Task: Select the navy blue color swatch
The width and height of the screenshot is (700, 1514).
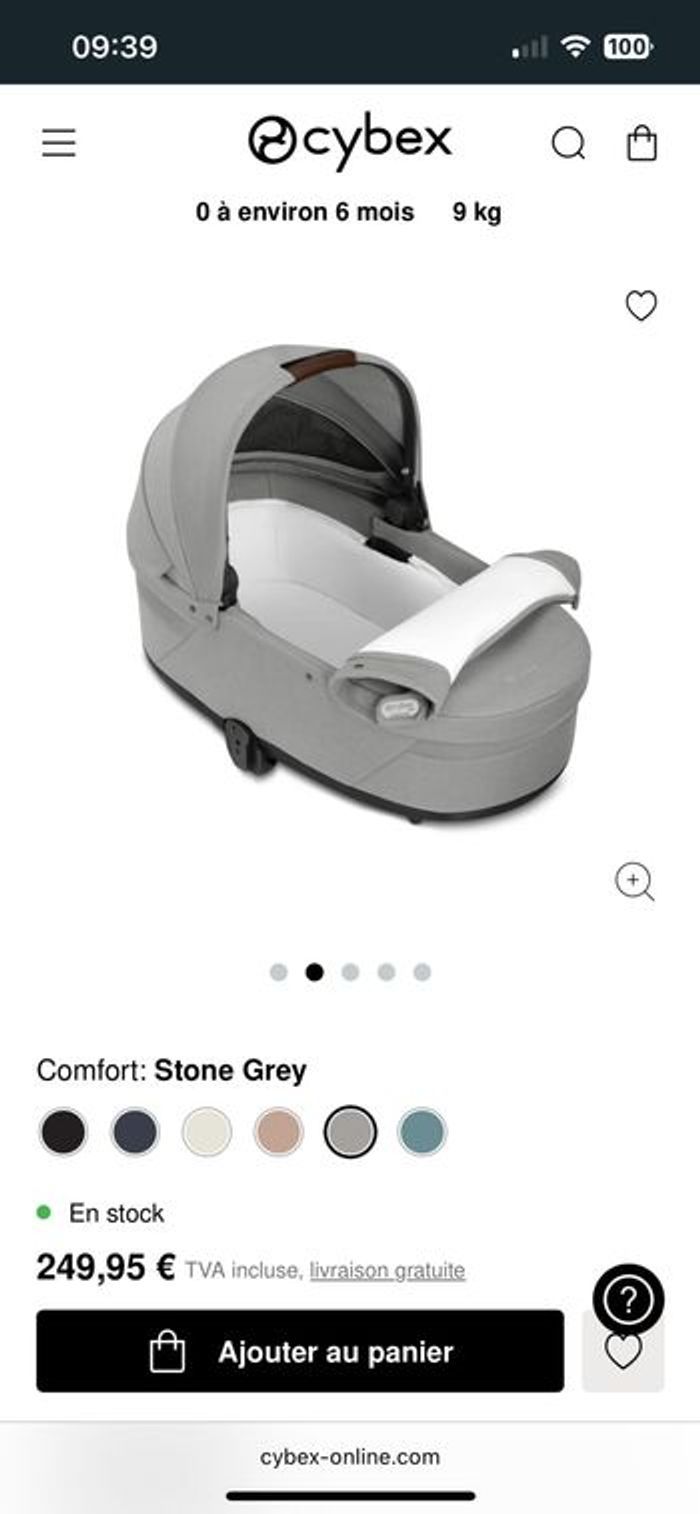Action: (135, 1132)
